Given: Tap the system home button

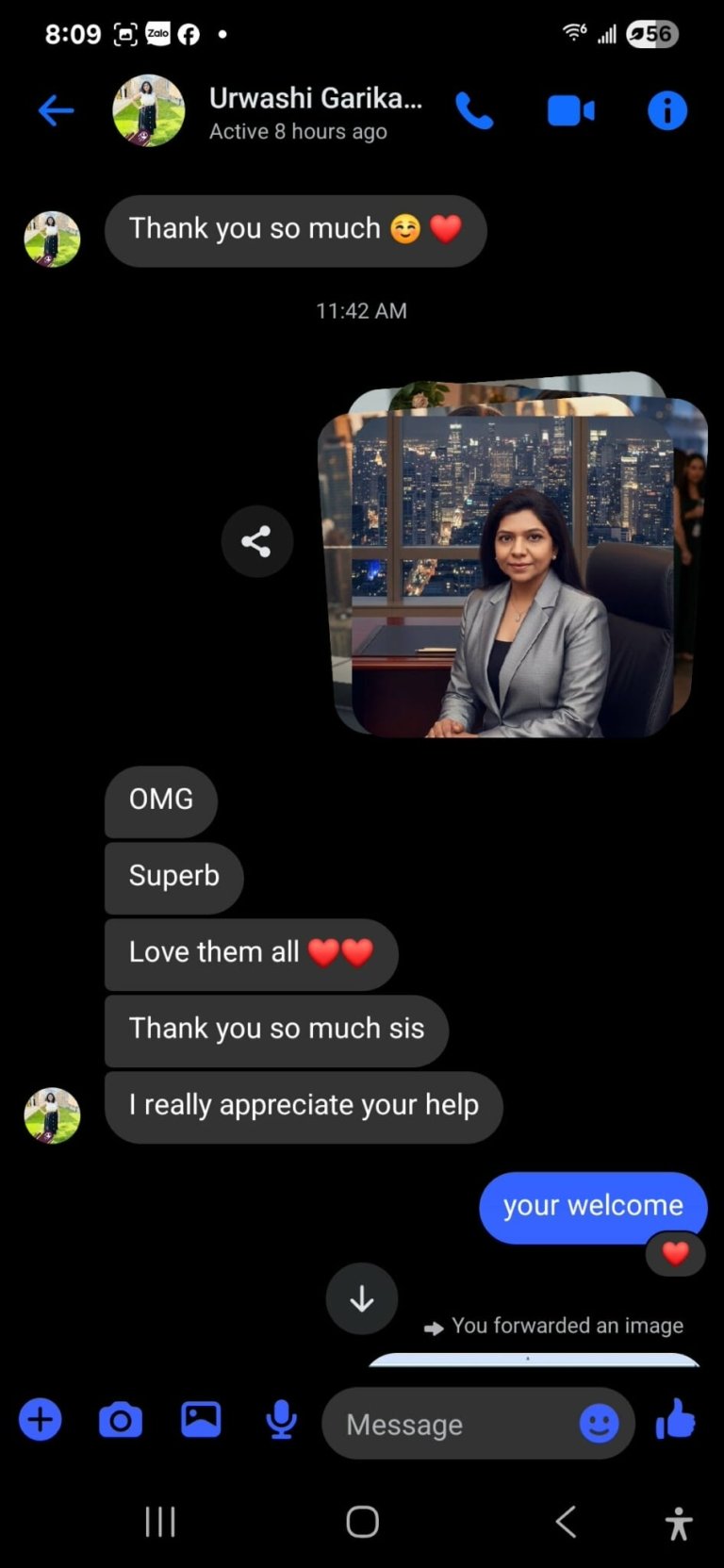Looking at the screenshot, I should [362, 1521].
